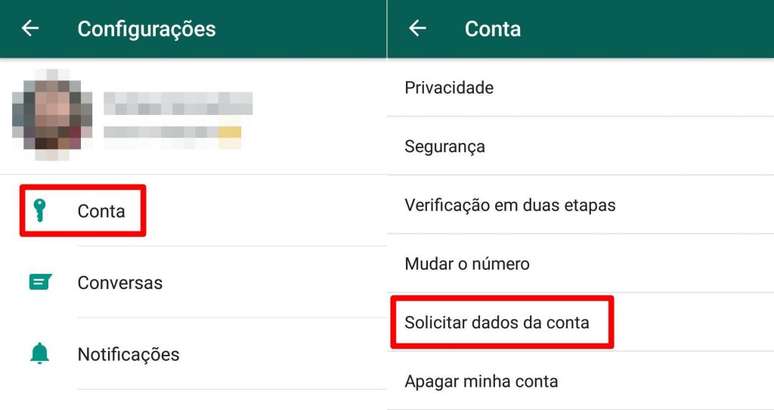Go back from the Conta screen
The width and height of the screenshot is (774, 410).
(418, 28)
